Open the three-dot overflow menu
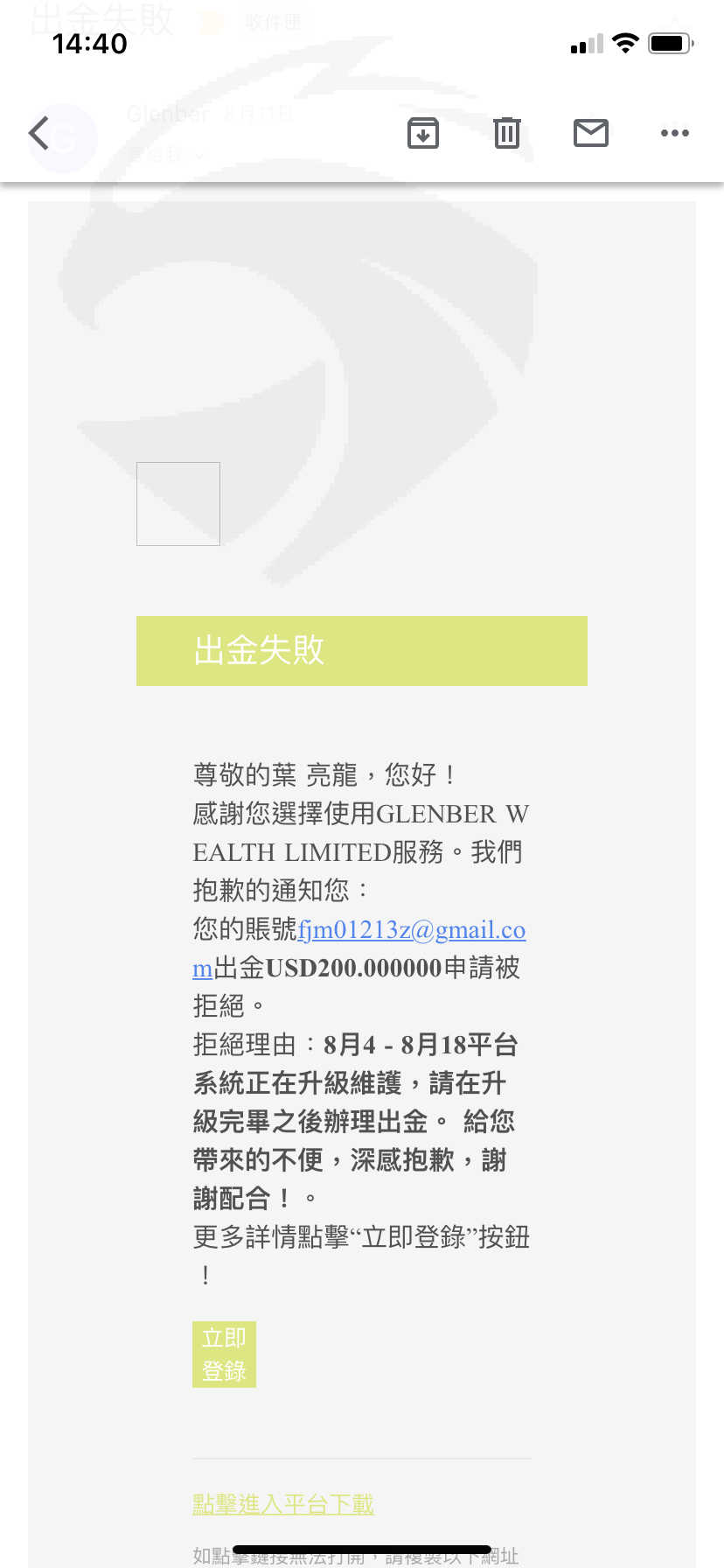724x1568 pixels. pos(675,133)
